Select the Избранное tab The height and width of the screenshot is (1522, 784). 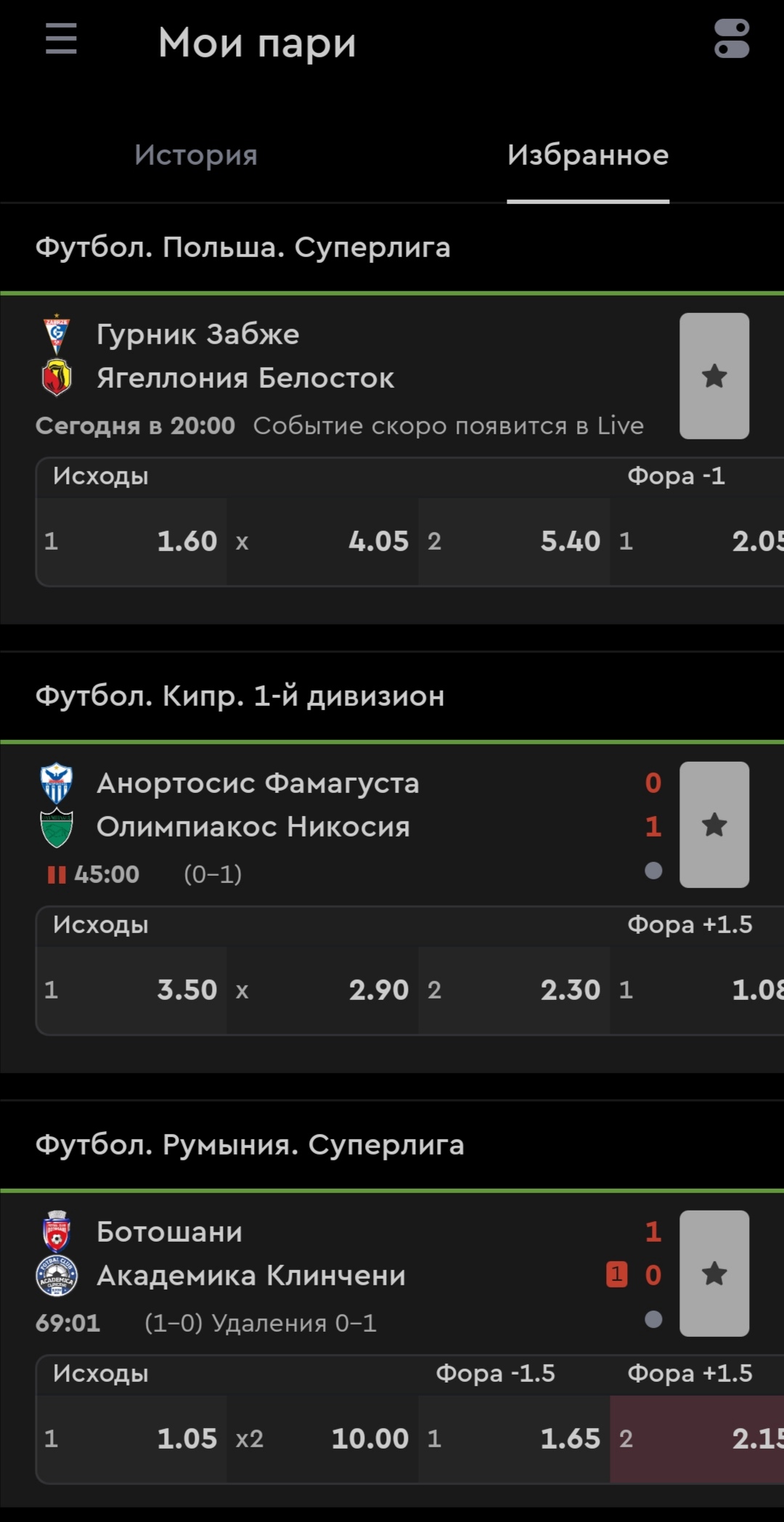(588, 155)
